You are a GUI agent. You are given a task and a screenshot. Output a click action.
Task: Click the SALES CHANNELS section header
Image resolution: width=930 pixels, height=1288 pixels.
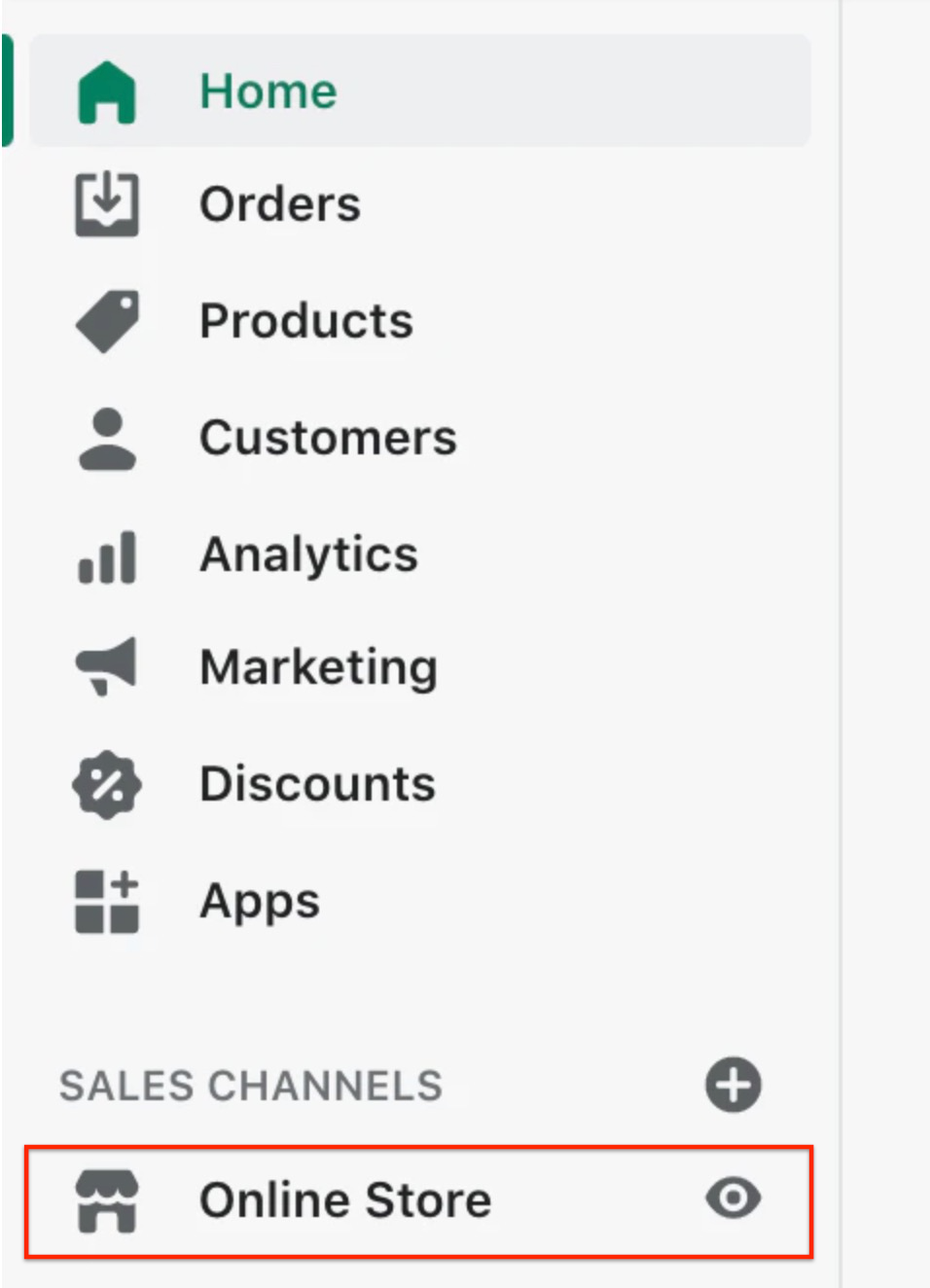[x=251, y=1083]
